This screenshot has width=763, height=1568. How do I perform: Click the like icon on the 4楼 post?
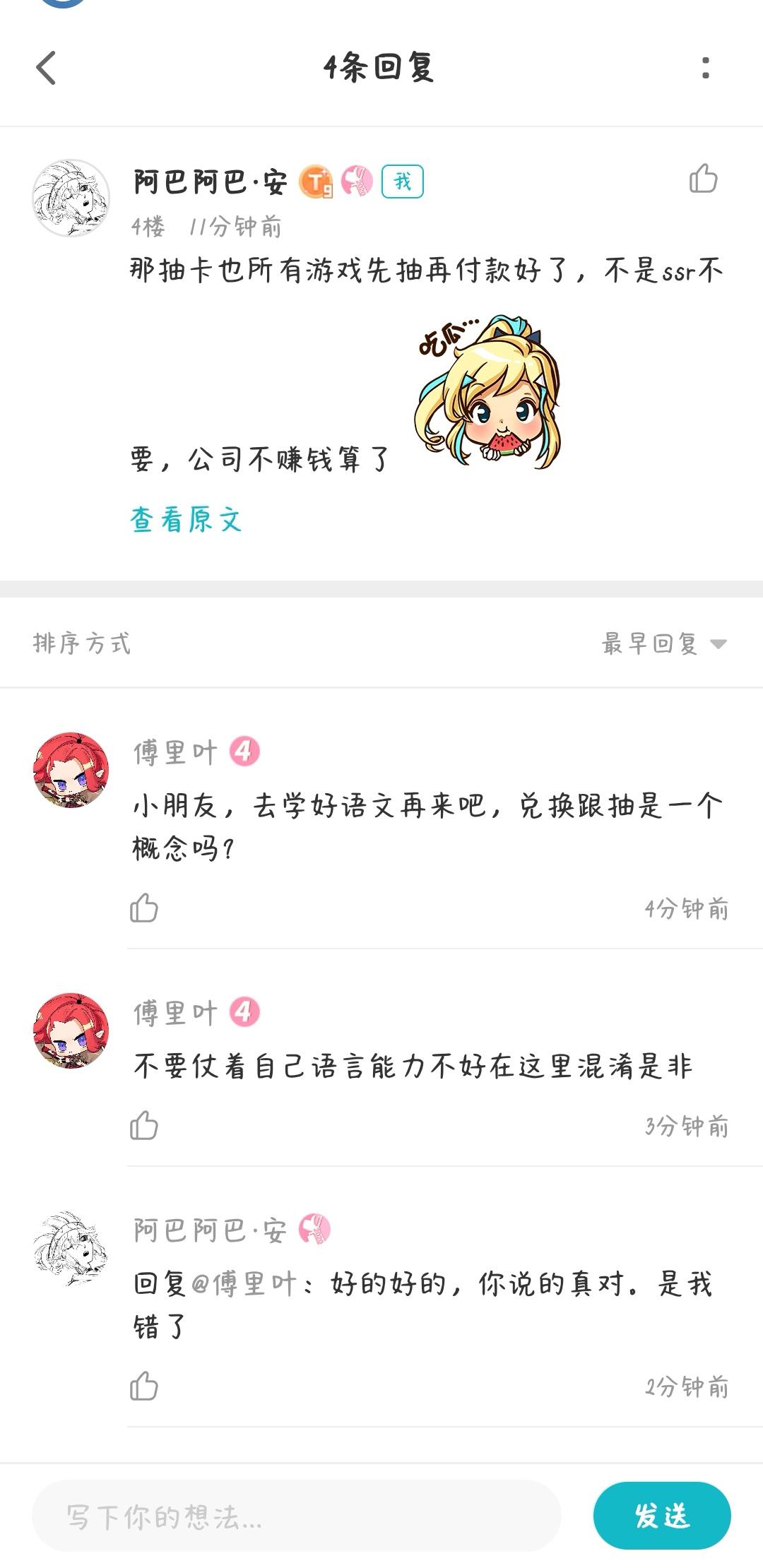tap(704, 179)
